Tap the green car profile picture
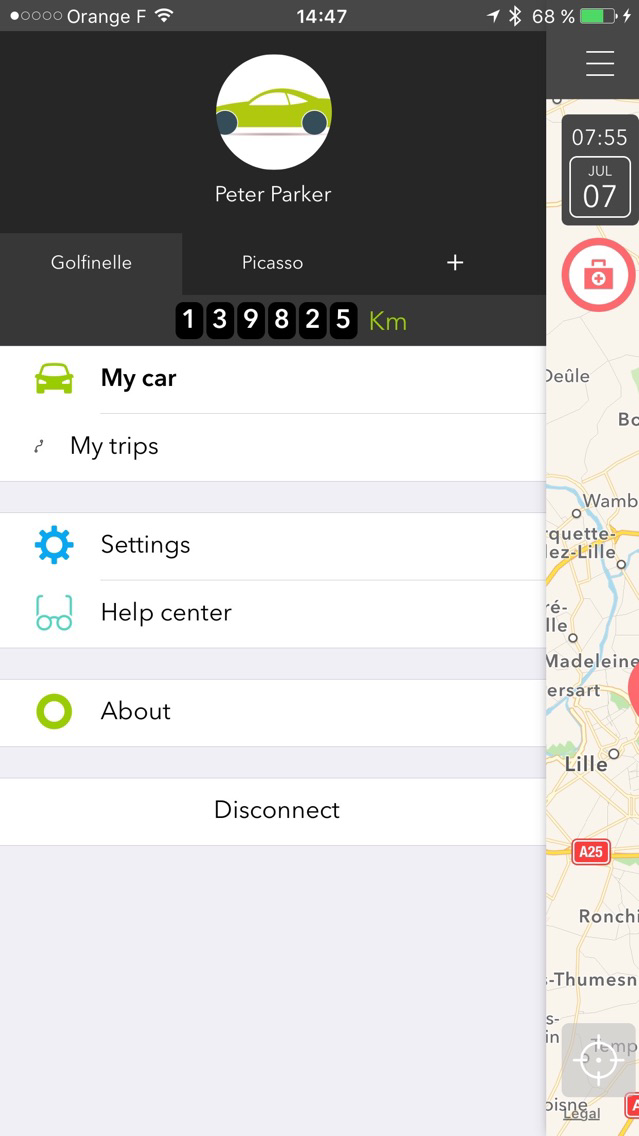 coord(274,112)
